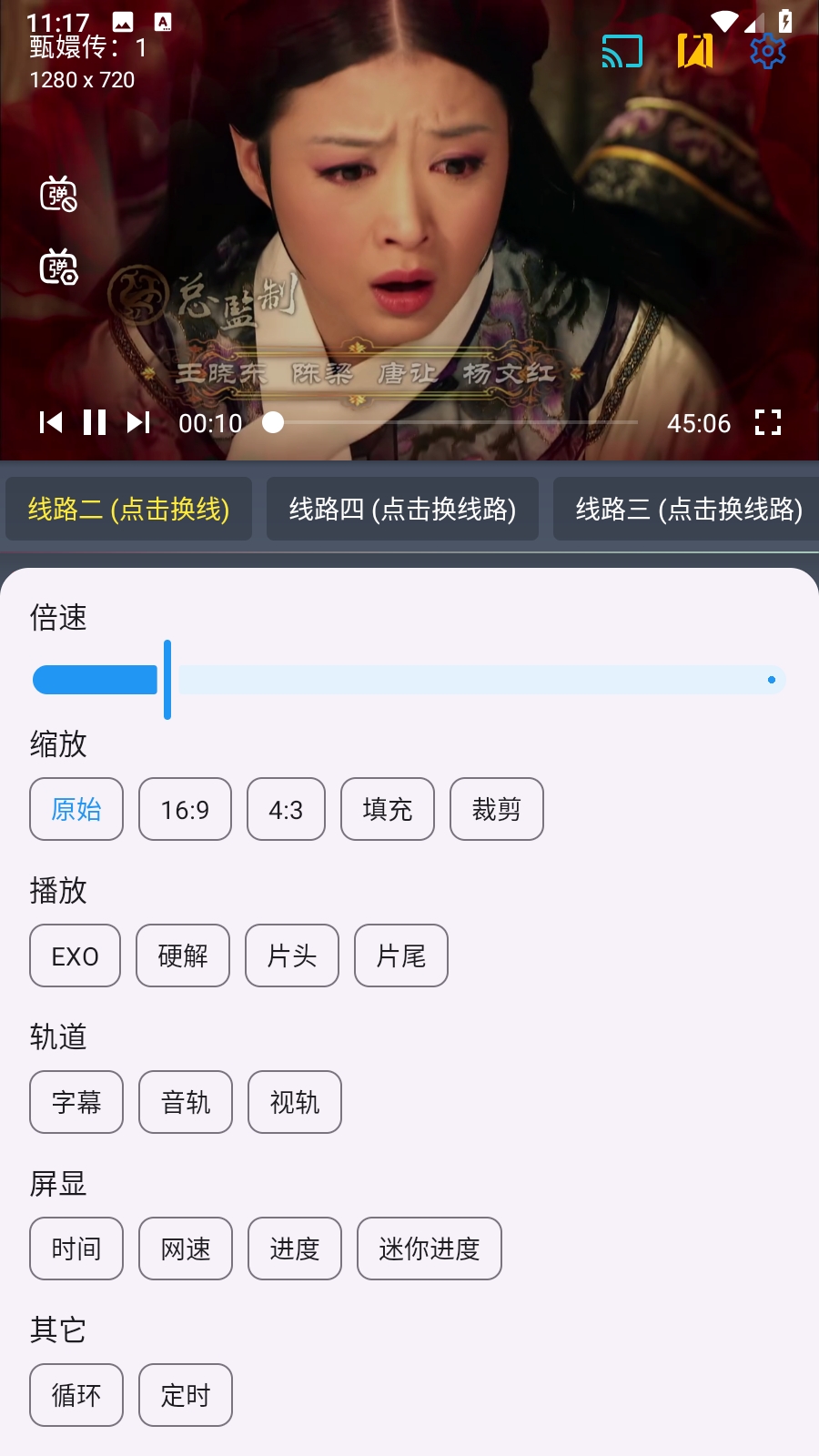Screen dimensions: 819x1456
Task: Open the Cast screen icon
Action: (622, 51)
